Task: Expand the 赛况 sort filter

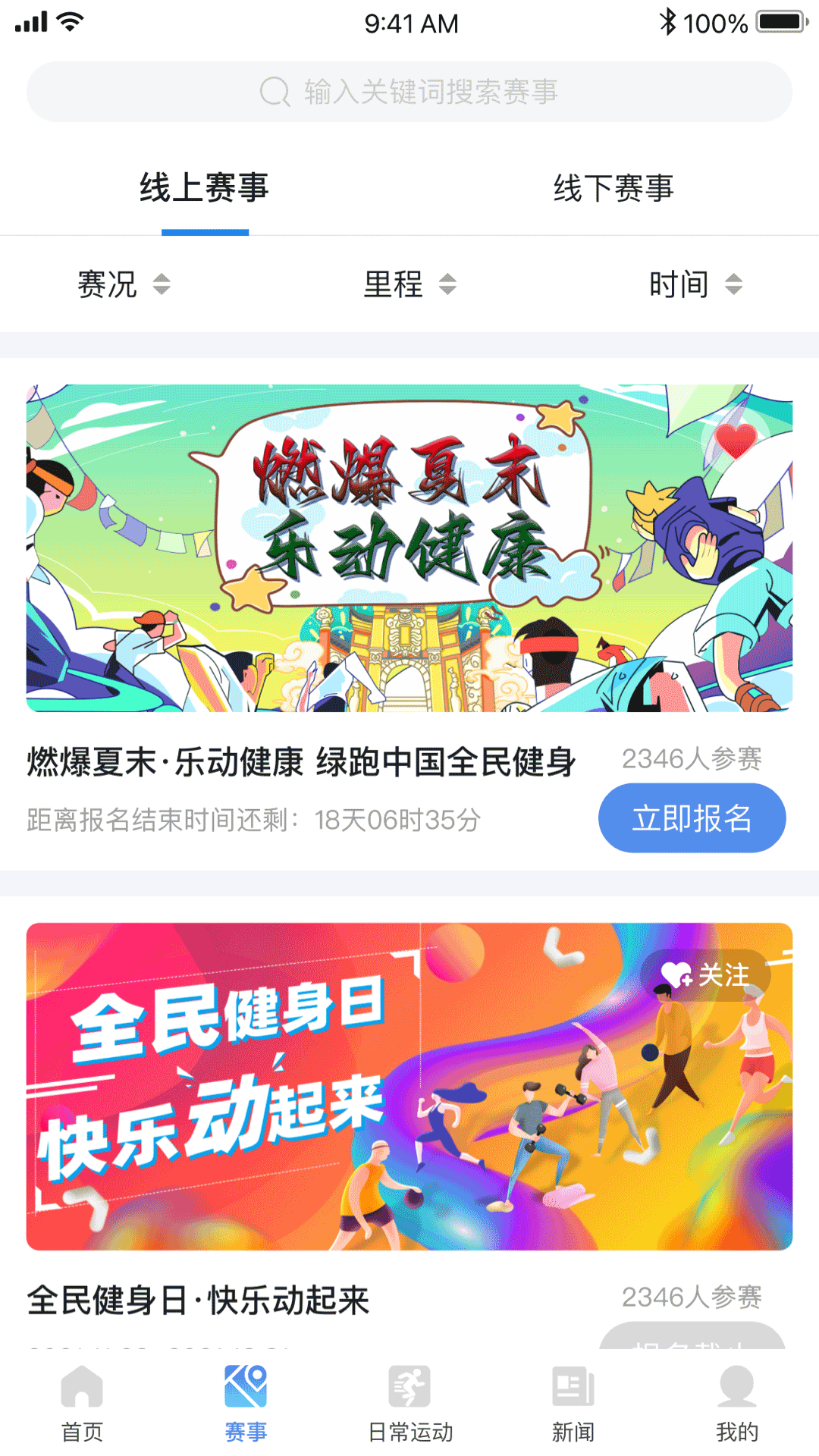Action: tap(124, 284)
